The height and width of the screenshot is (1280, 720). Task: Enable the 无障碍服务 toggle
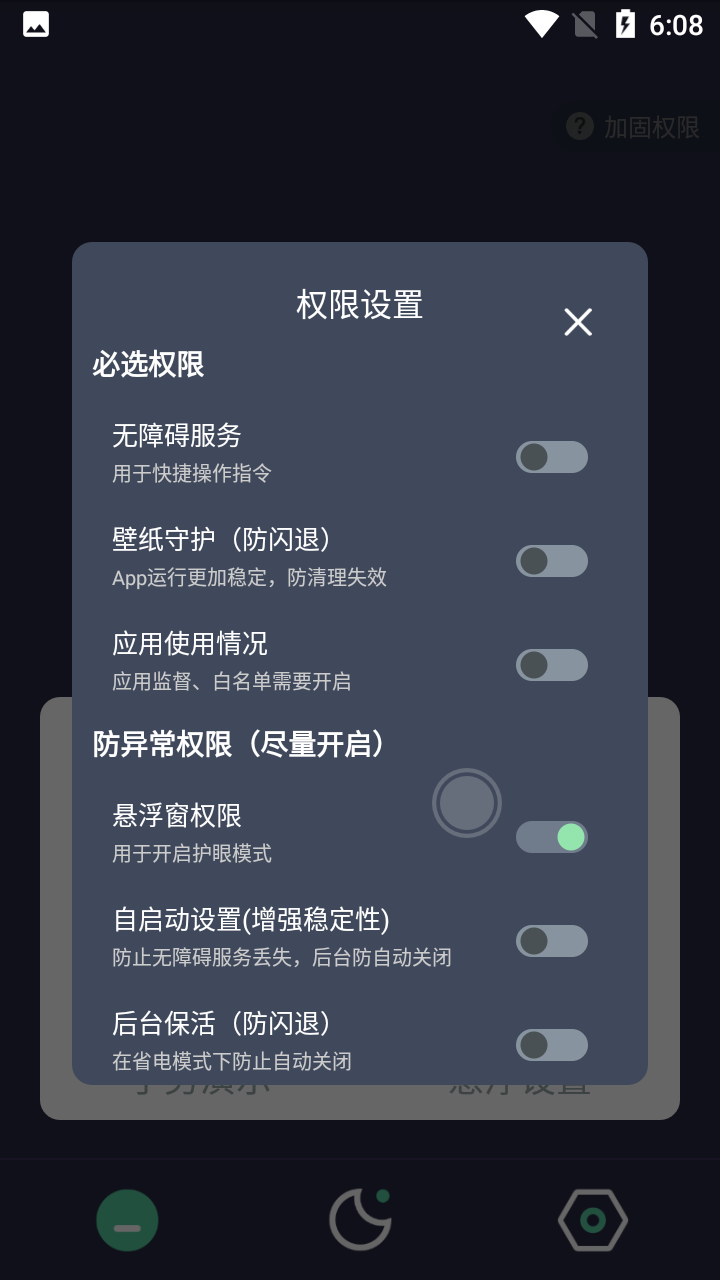click(552, 457)
